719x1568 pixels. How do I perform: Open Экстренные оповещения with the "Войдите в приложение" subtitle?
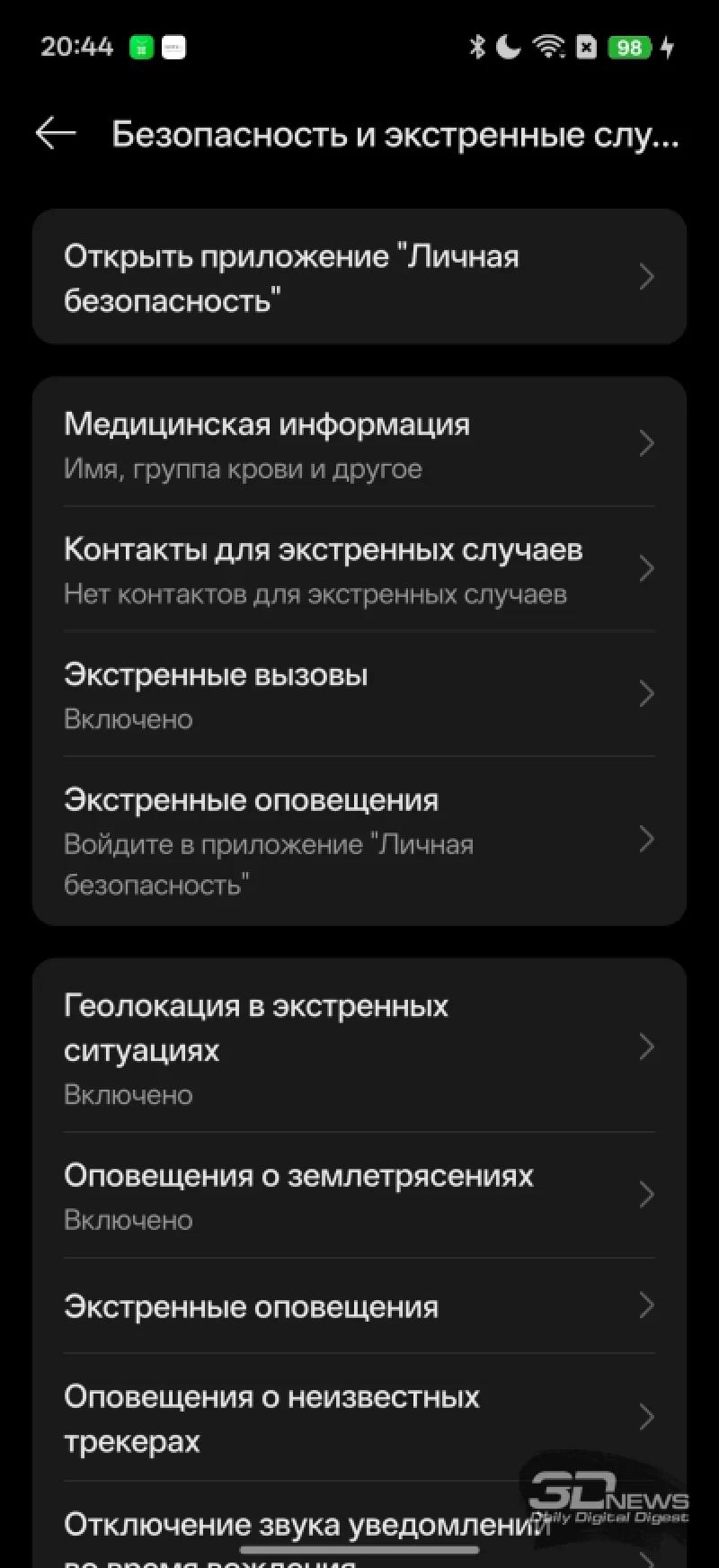coord(358,840)
